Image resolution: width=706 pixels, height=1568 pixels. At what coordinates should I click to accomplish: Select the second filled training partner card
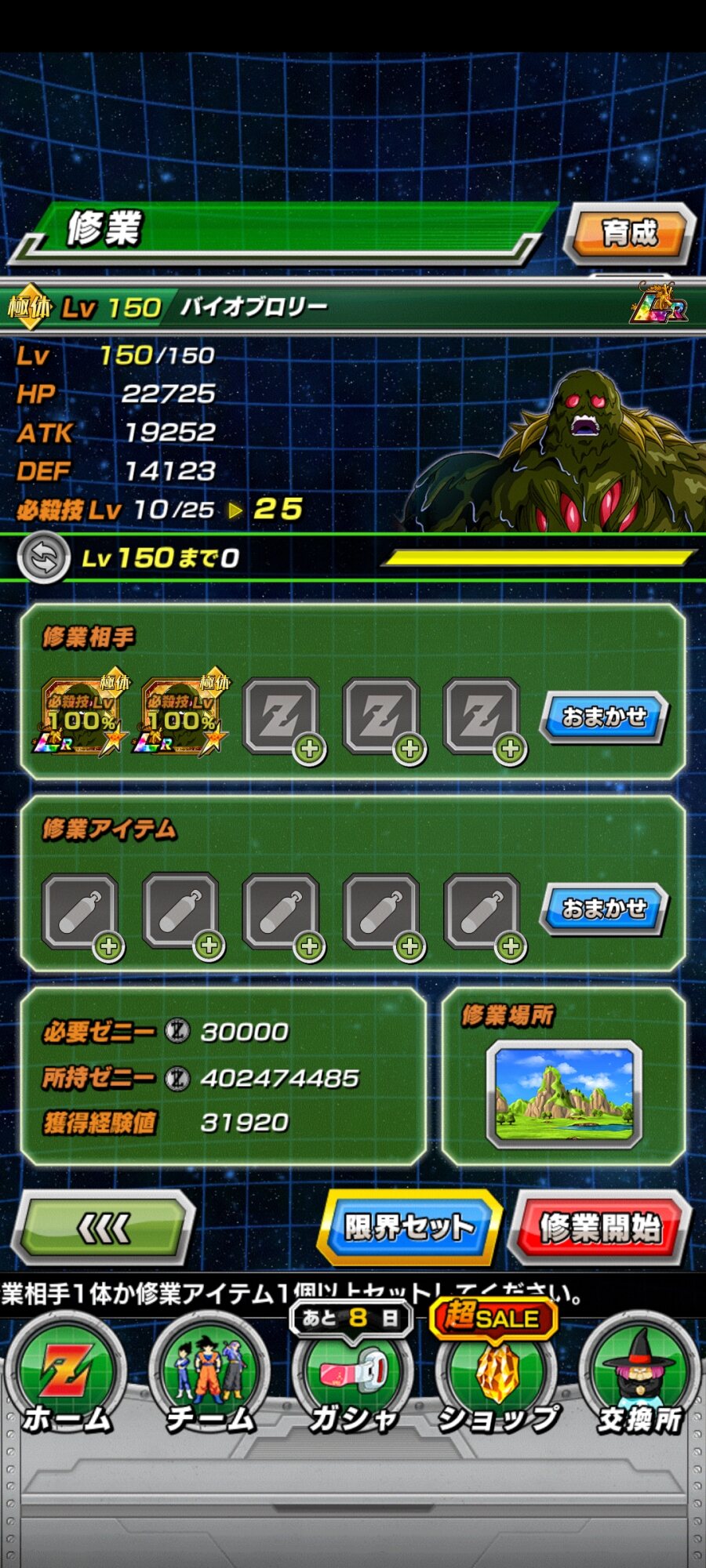182,716
